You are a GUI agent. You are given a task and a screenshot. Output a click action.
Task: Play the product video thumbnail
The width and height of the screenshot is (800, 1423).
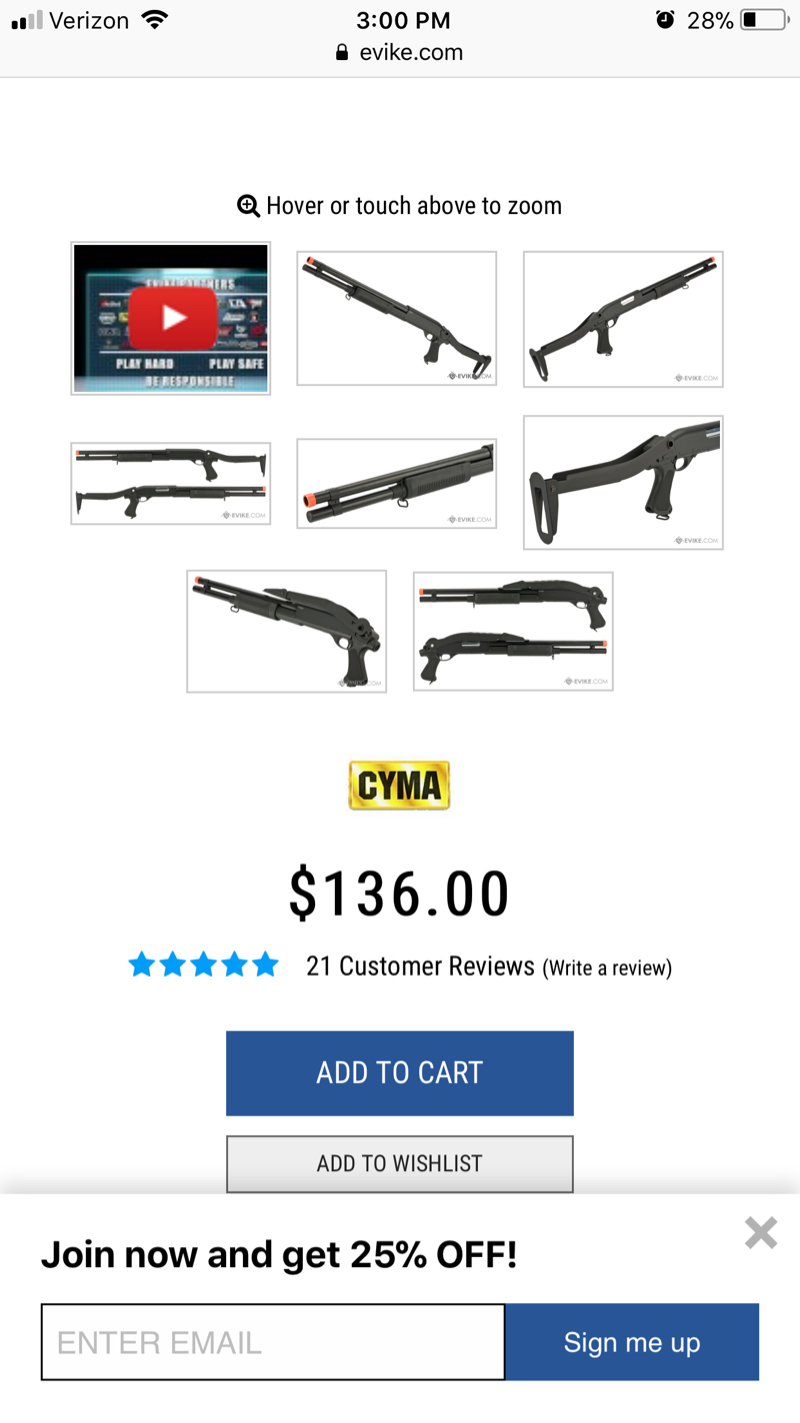pos(171,318)
